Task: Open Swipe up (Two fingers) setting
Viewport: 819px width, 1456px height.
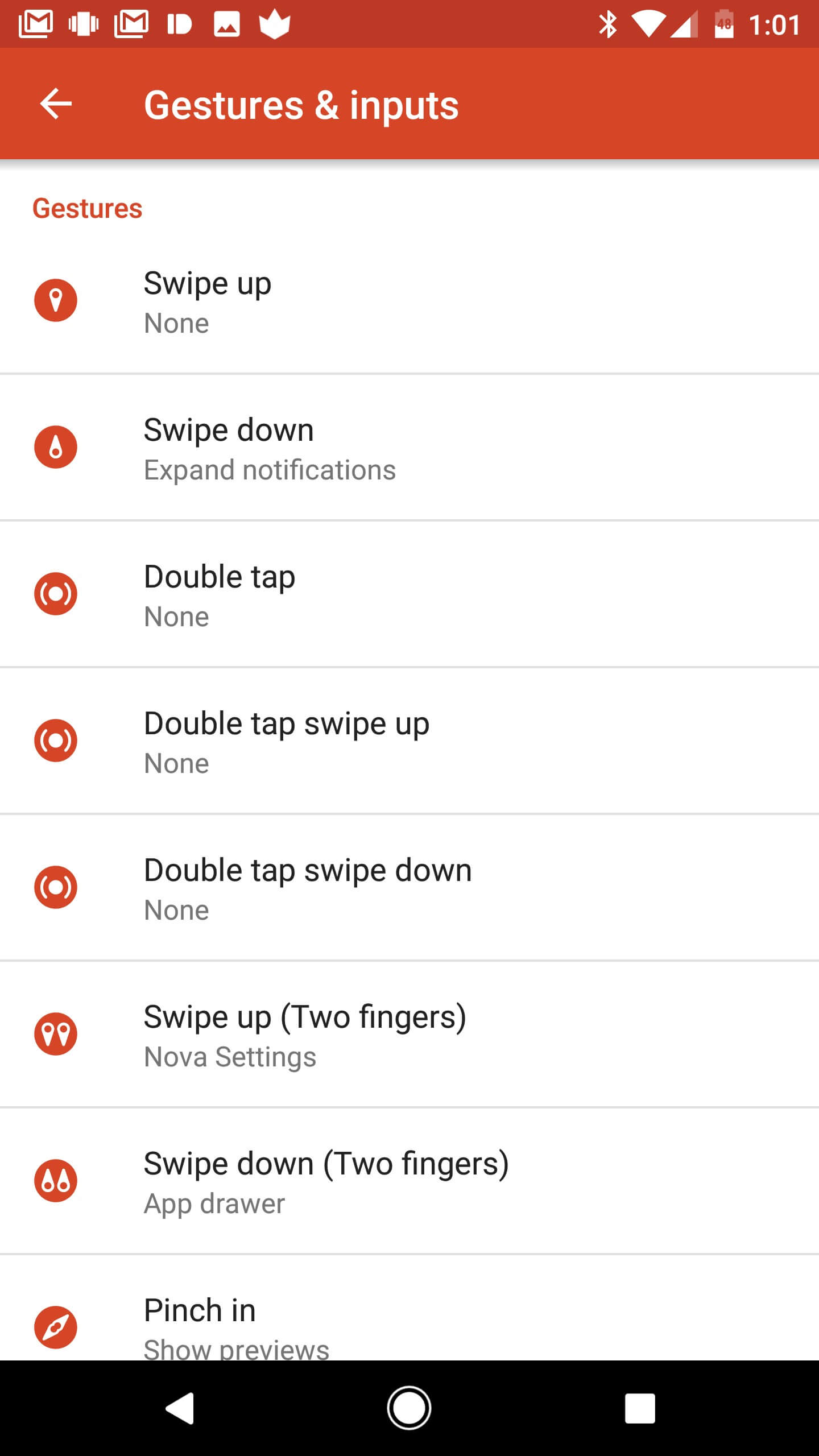Action: [409, 1035]
